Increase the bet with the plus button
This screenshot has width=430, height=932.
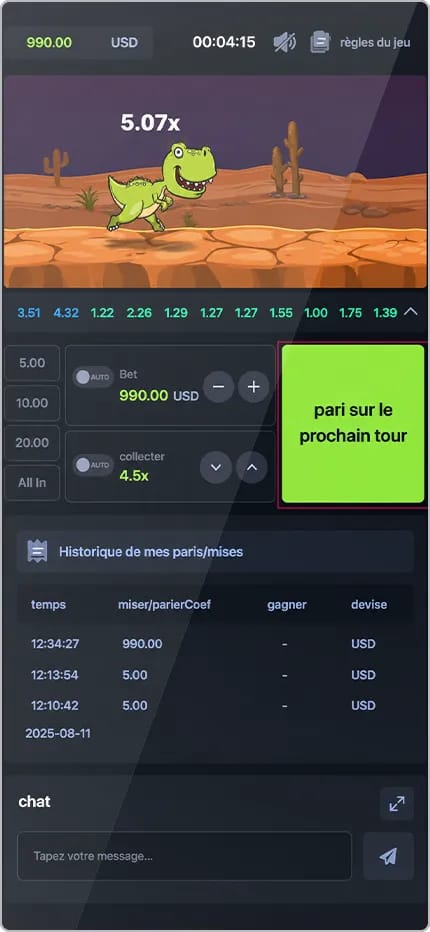click(x=254, y=387)
